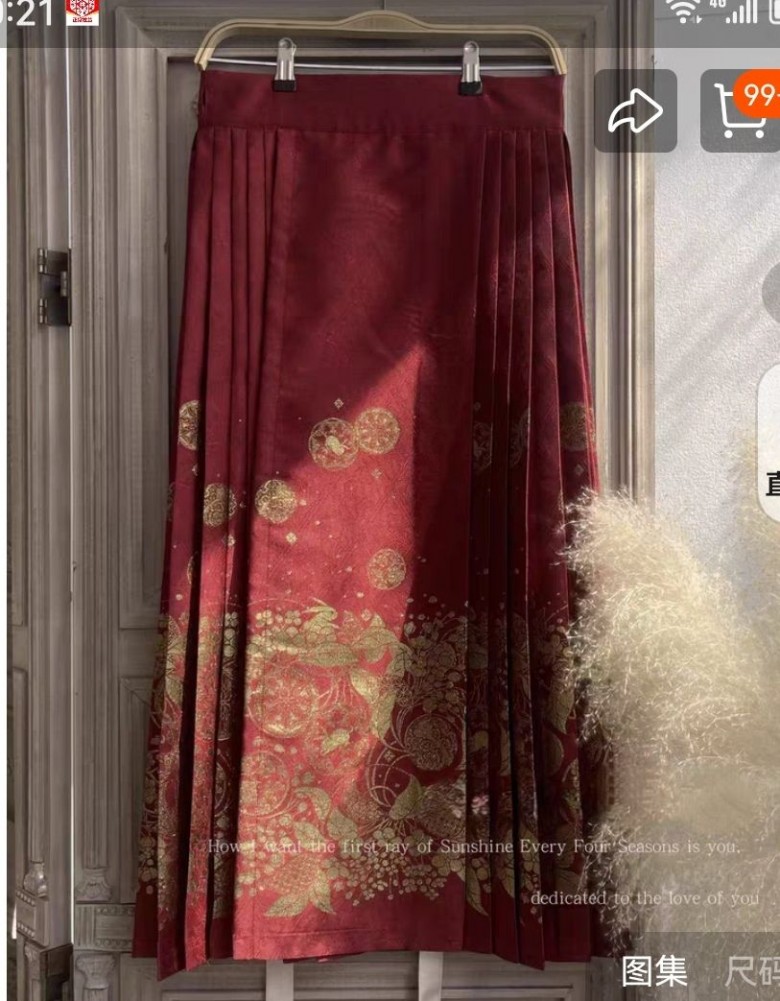This screenshot has height=1001, width=780.
Task: Share this product
Action: (635, 111)
